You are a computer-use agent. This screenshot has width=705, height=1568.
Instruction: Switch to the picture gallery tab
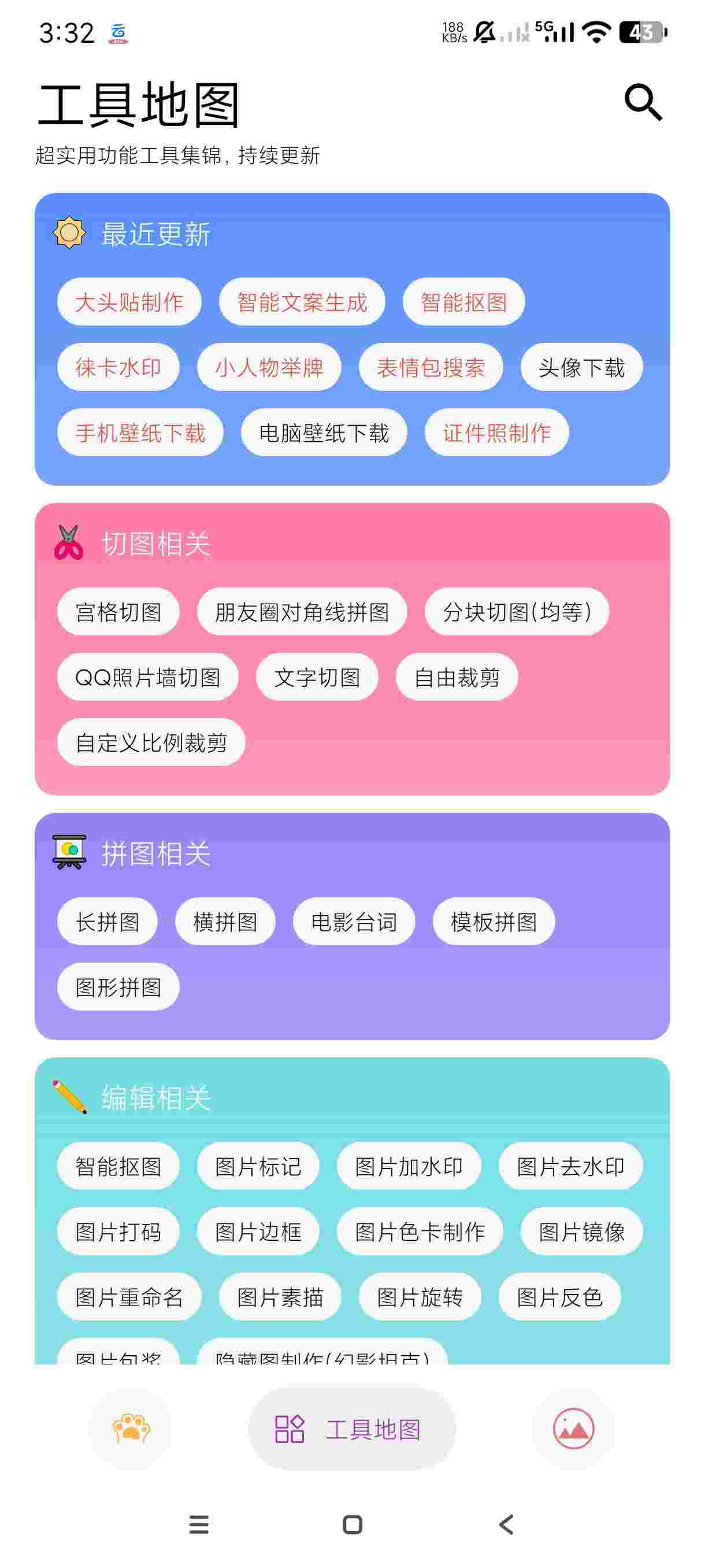573,1429
